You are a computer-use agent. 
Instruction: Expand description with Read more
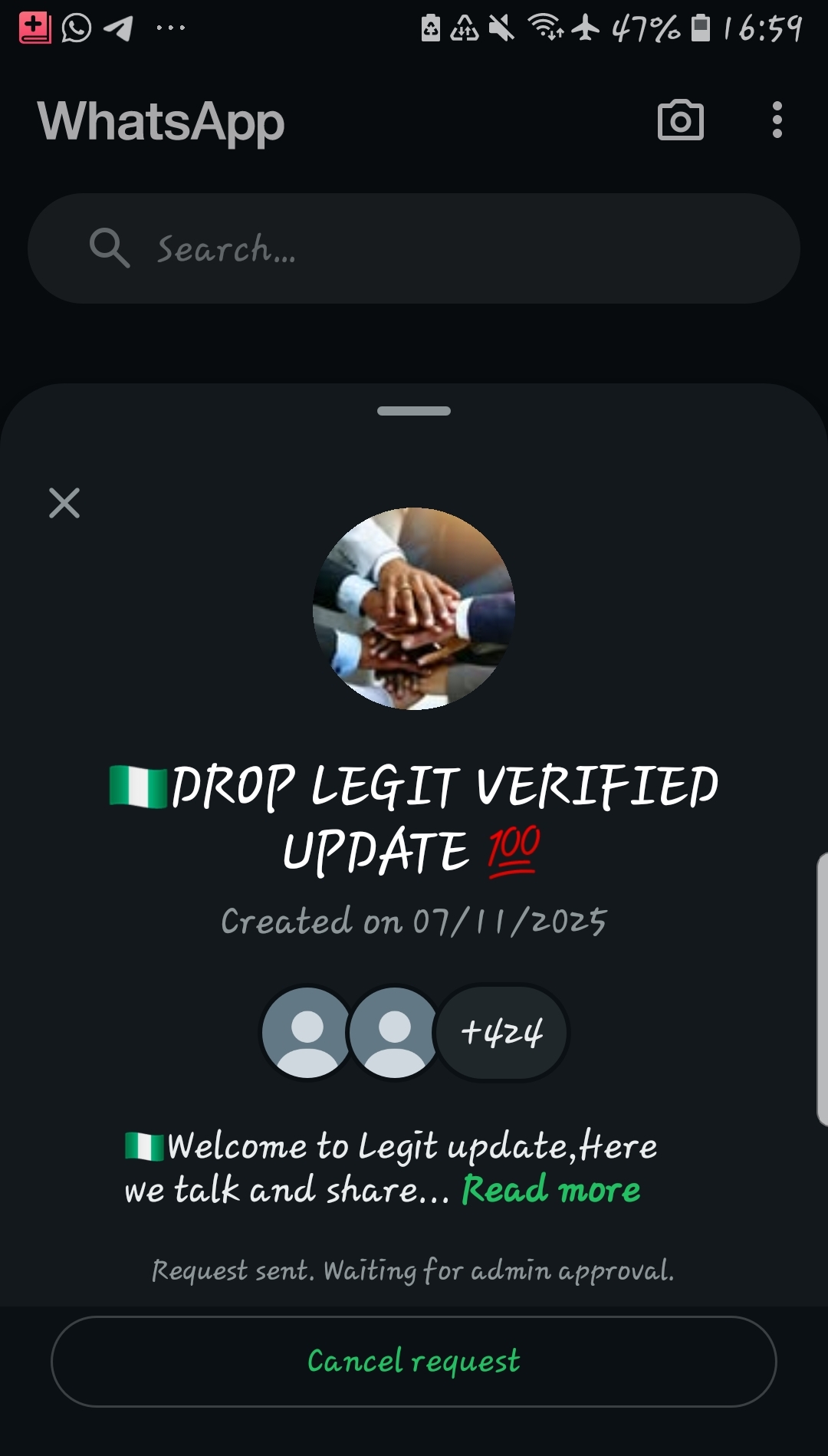[x=550, y=1190]
